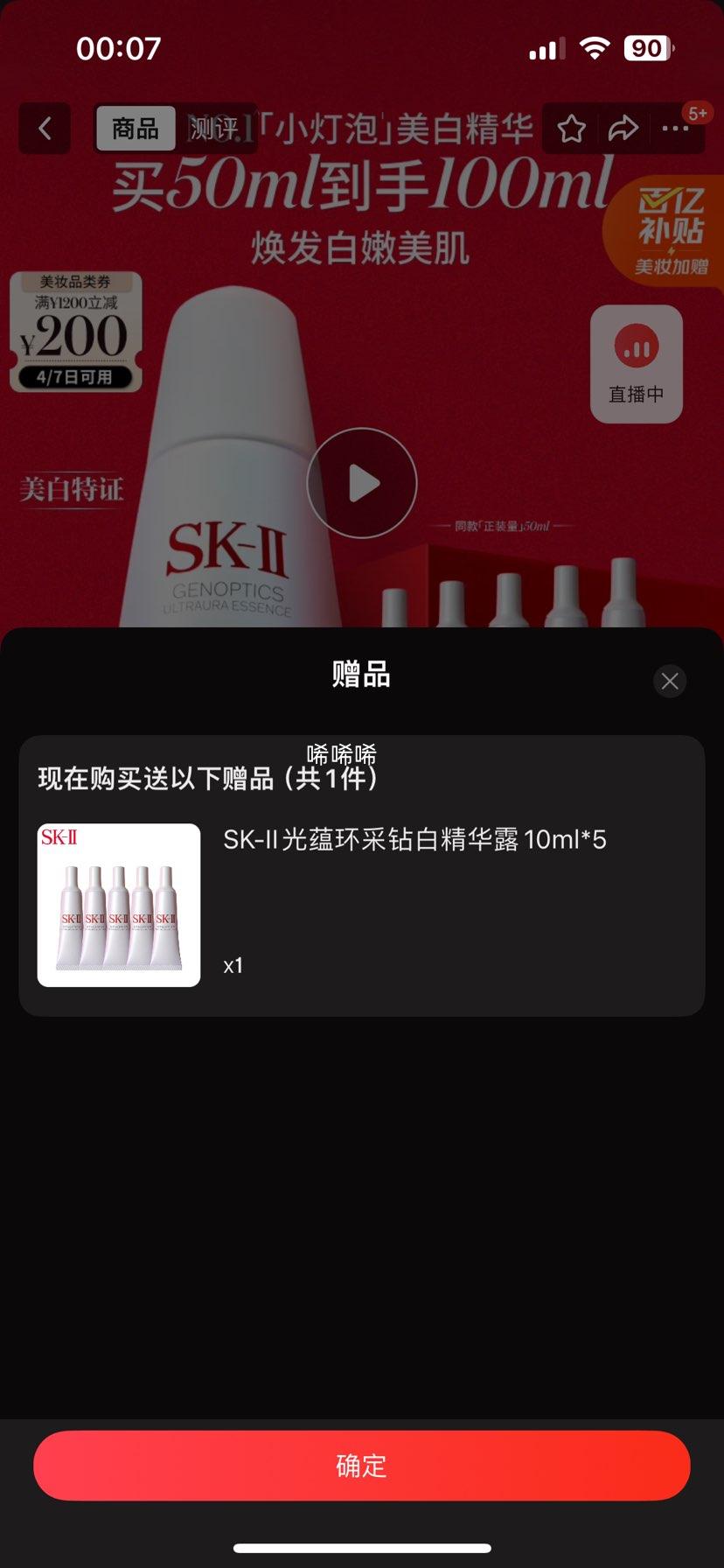724x1568 pixels.
Task: Open more options with the ellipsis icon
Action: tap(675, 129)
